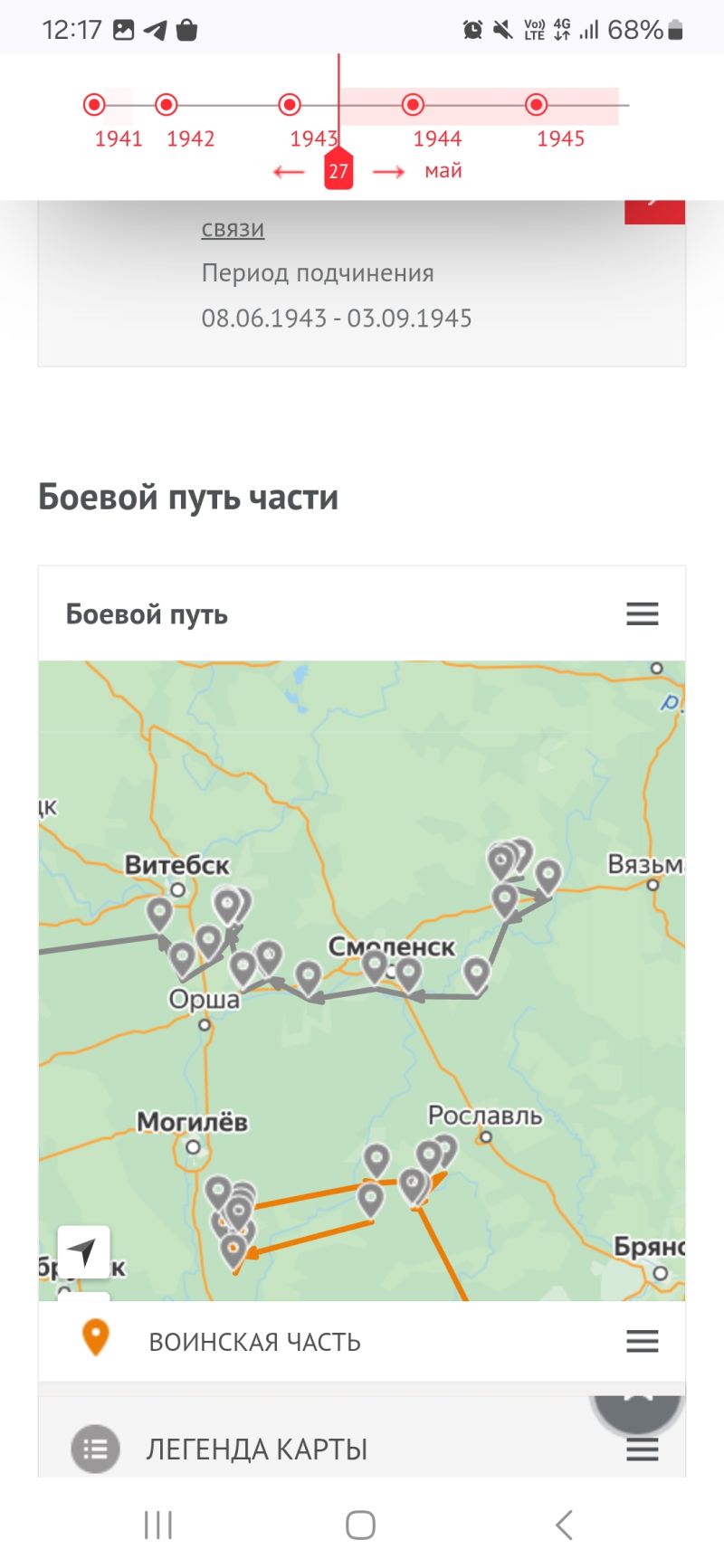Center the map using the location arrow
This screenshot has height=1568, width=724.
pos(83,1251)
